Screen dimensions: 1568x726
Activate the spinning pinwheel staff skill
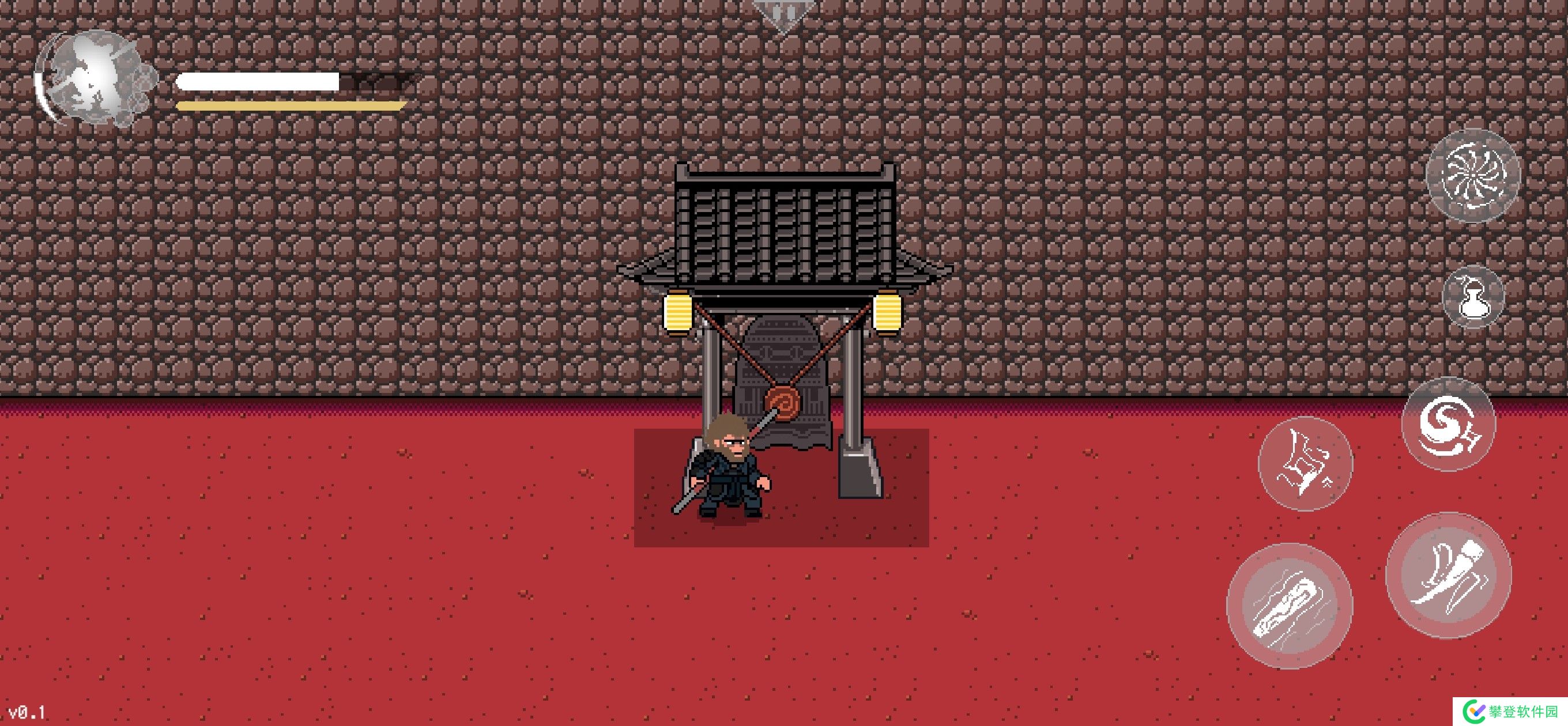[1473, 175]
